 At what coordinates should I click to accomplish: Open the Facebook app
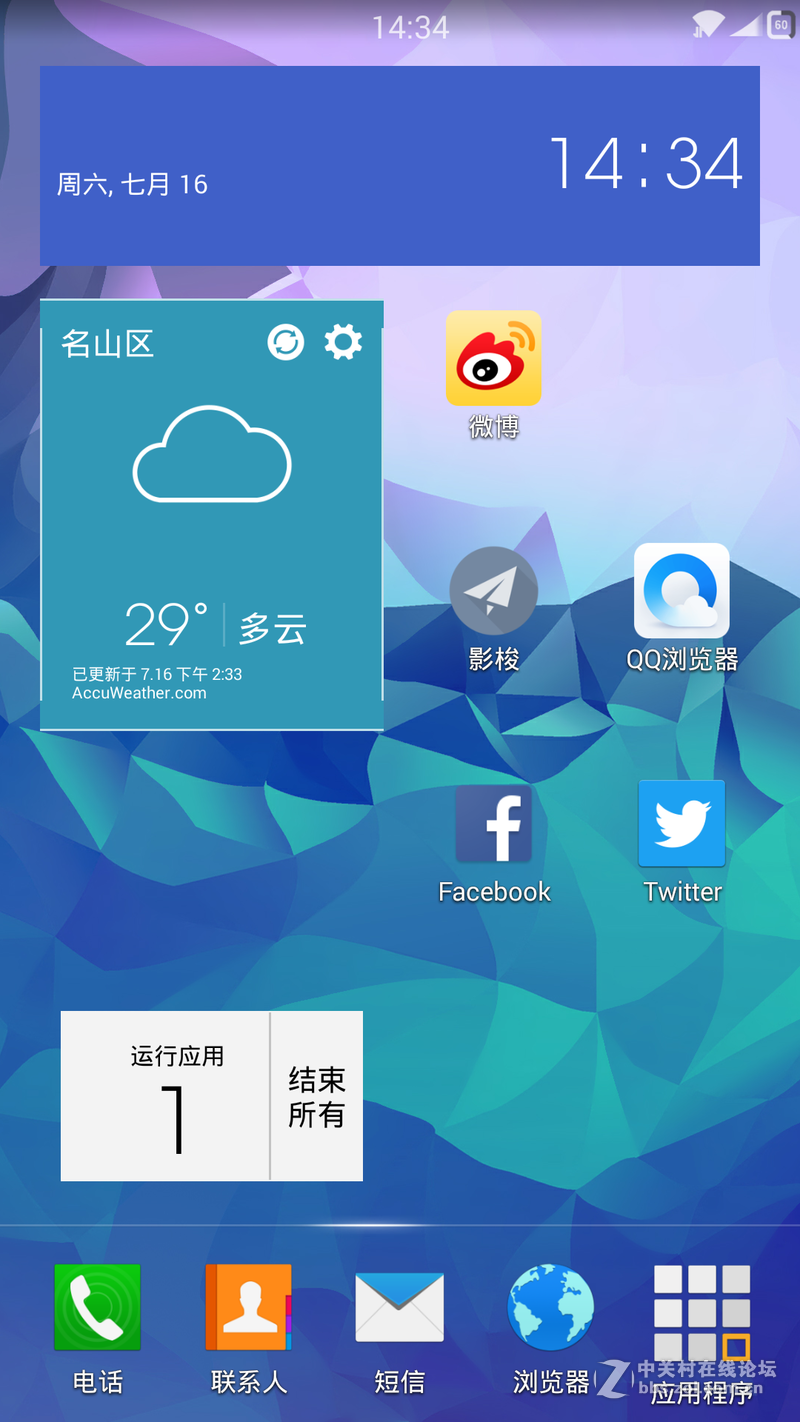tap(493, 823)
